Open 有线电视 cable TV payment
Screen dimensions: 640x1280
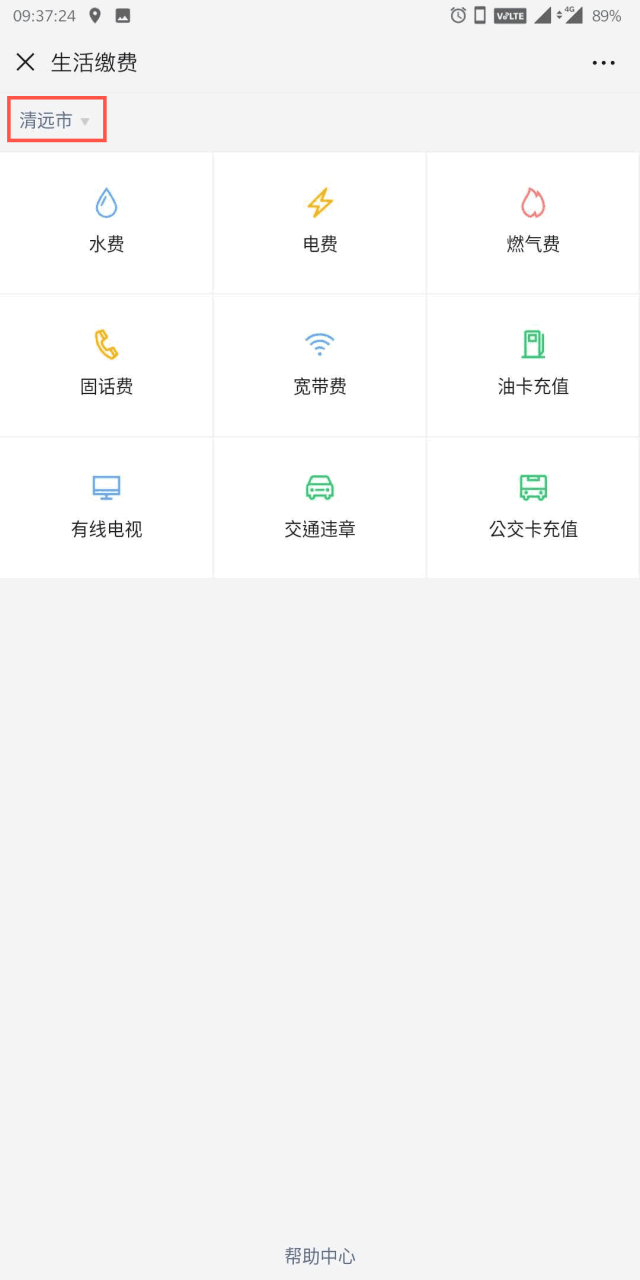(x=106, y=508)
